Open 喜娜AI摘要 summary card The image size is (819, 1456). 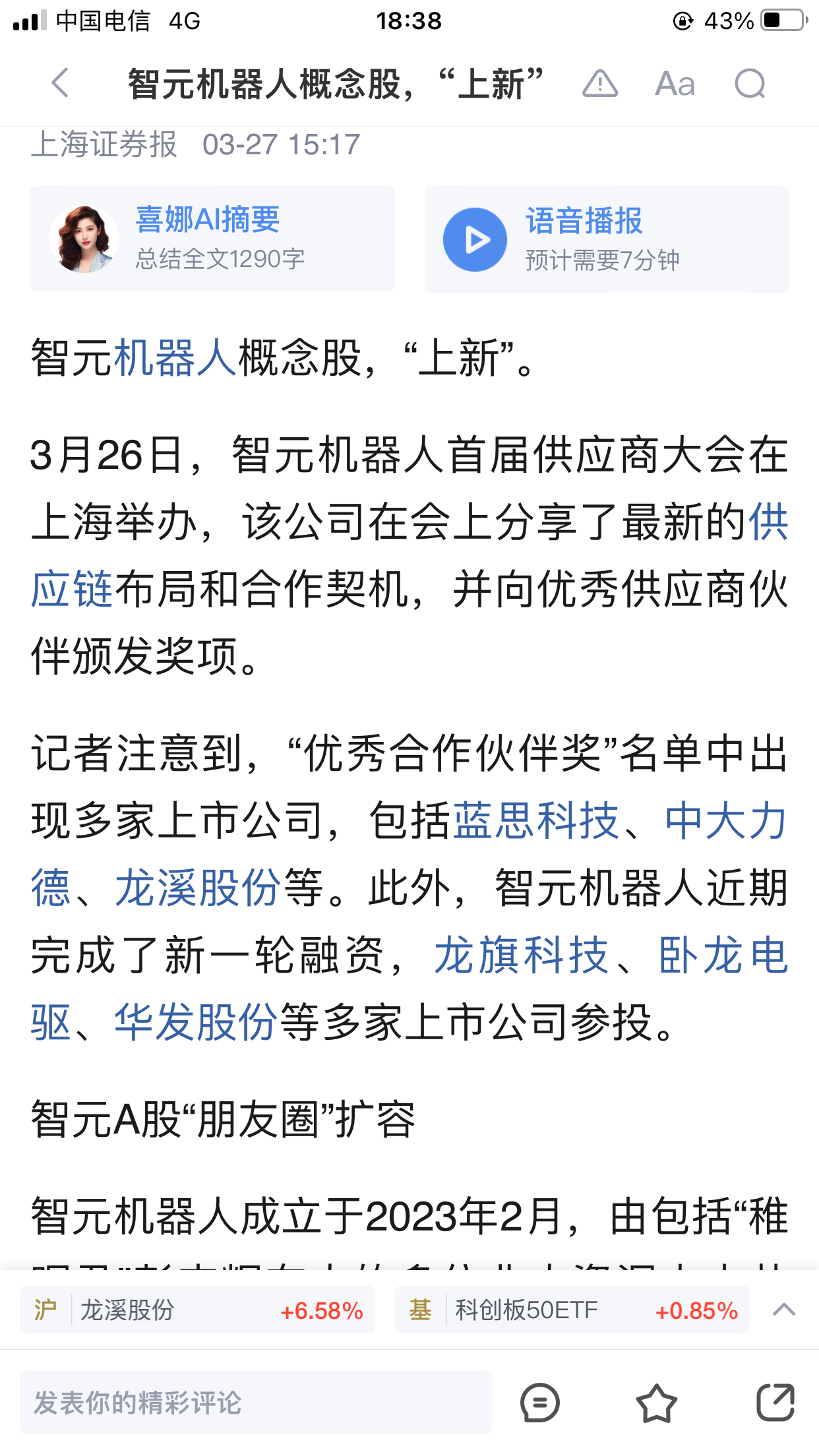[212, 238]
